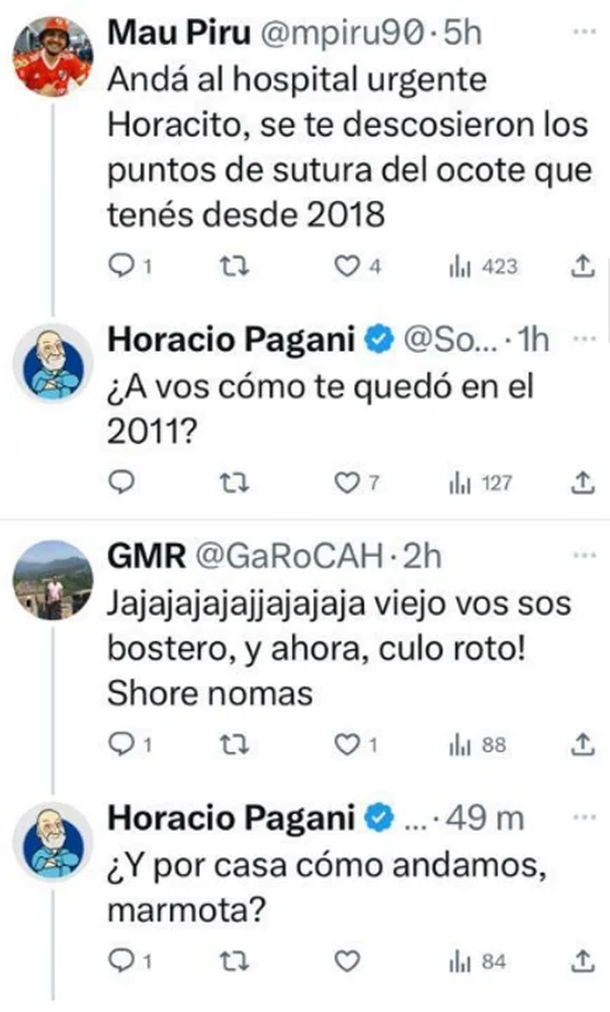The height and width of the screenshot is (1012, 610).
Task: Like Horacio Pagani's marmota reply
Action: click(345, 961)
